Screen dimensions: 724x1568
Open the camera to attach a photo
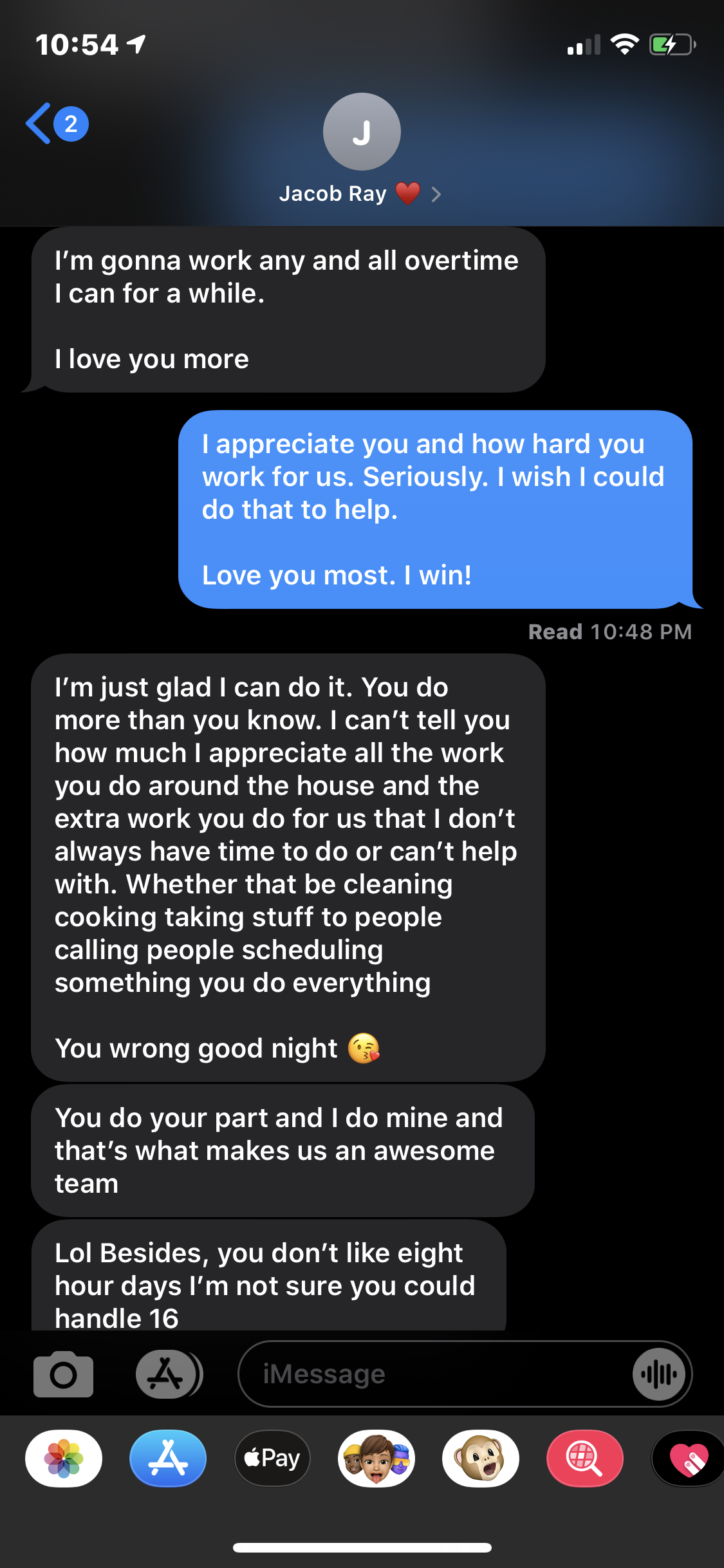click(63, 1374)
